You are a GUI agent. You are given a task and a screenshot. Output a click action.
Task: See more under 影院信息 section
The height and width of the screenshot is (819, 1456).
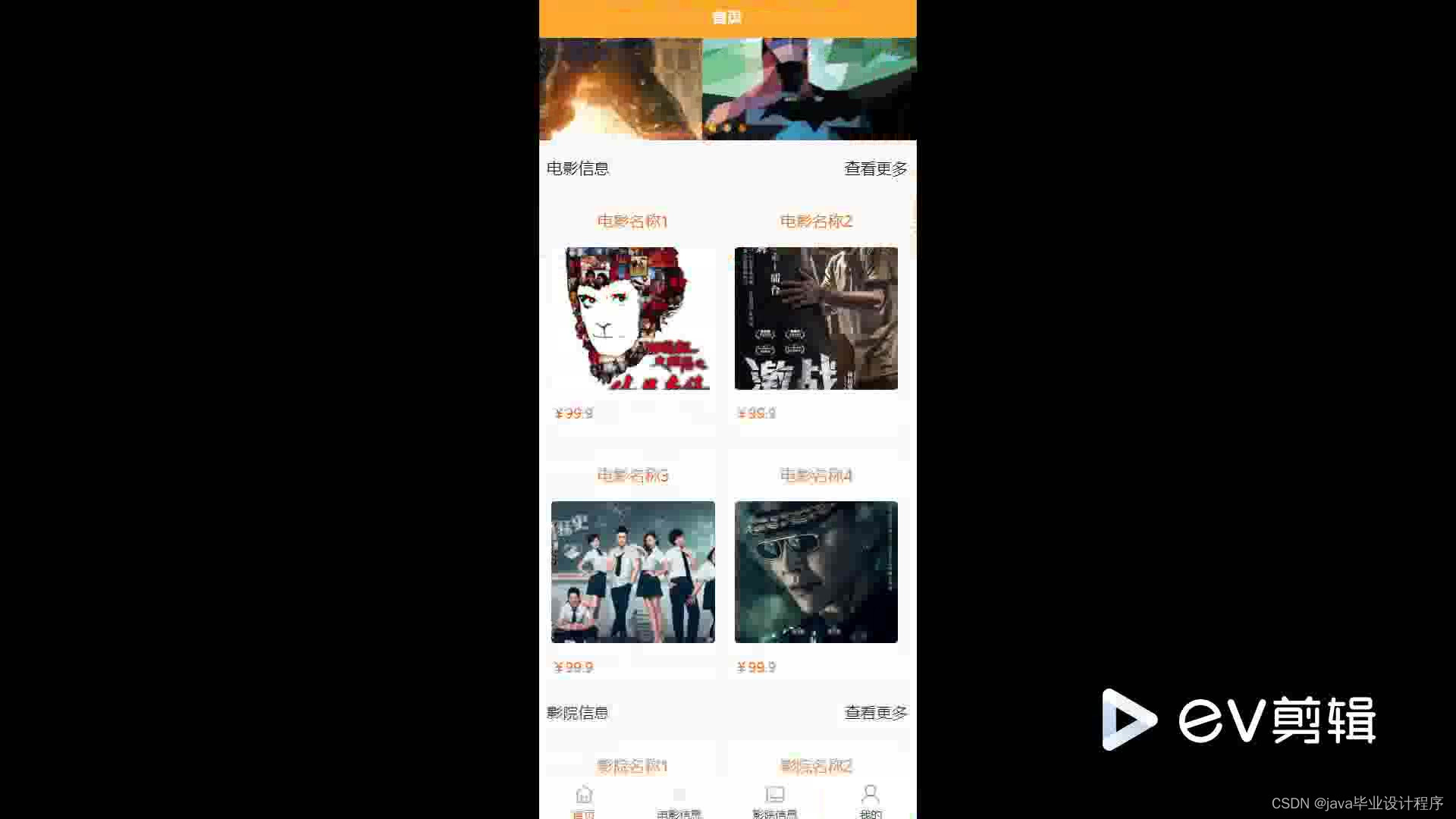[875, 713]
